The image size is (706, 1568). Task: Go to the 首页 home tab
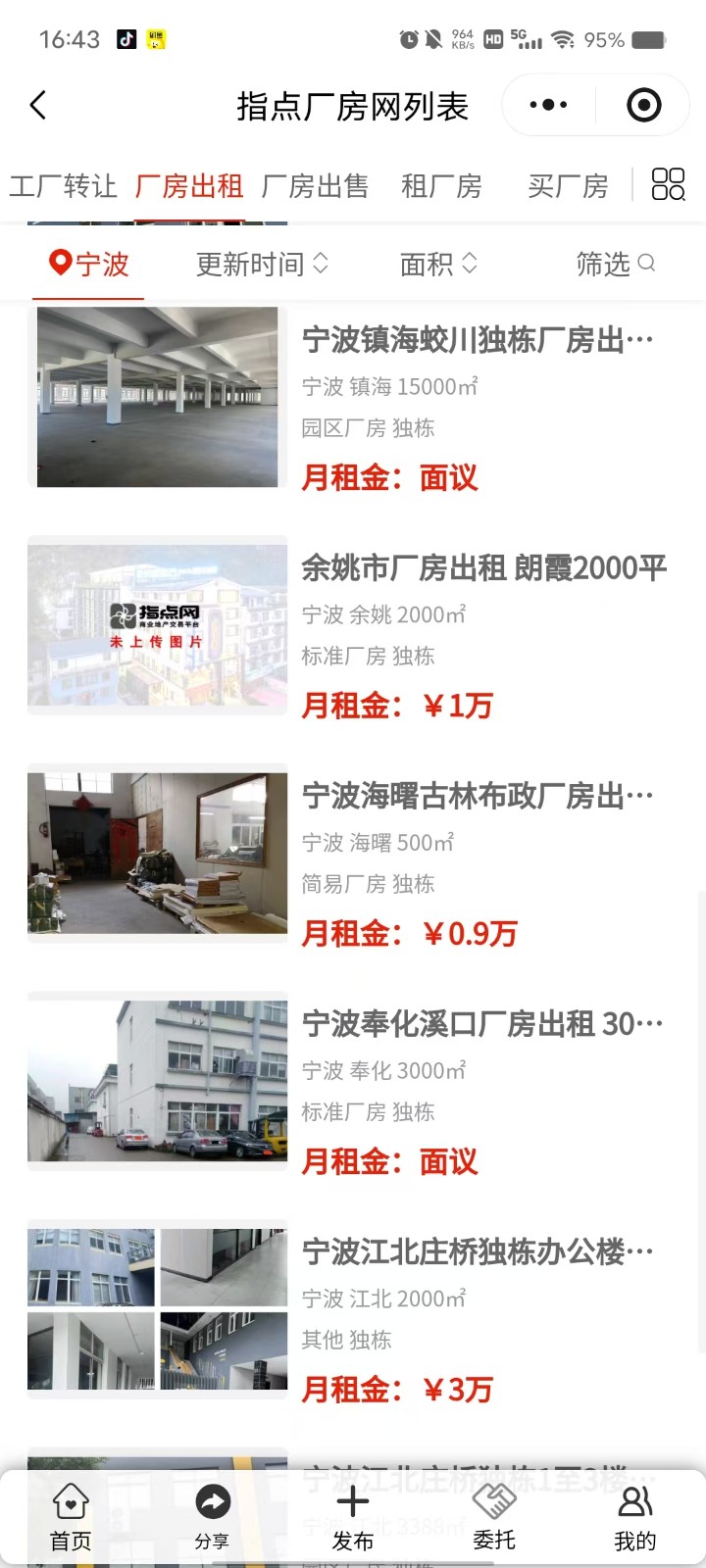click(71, 1517)
